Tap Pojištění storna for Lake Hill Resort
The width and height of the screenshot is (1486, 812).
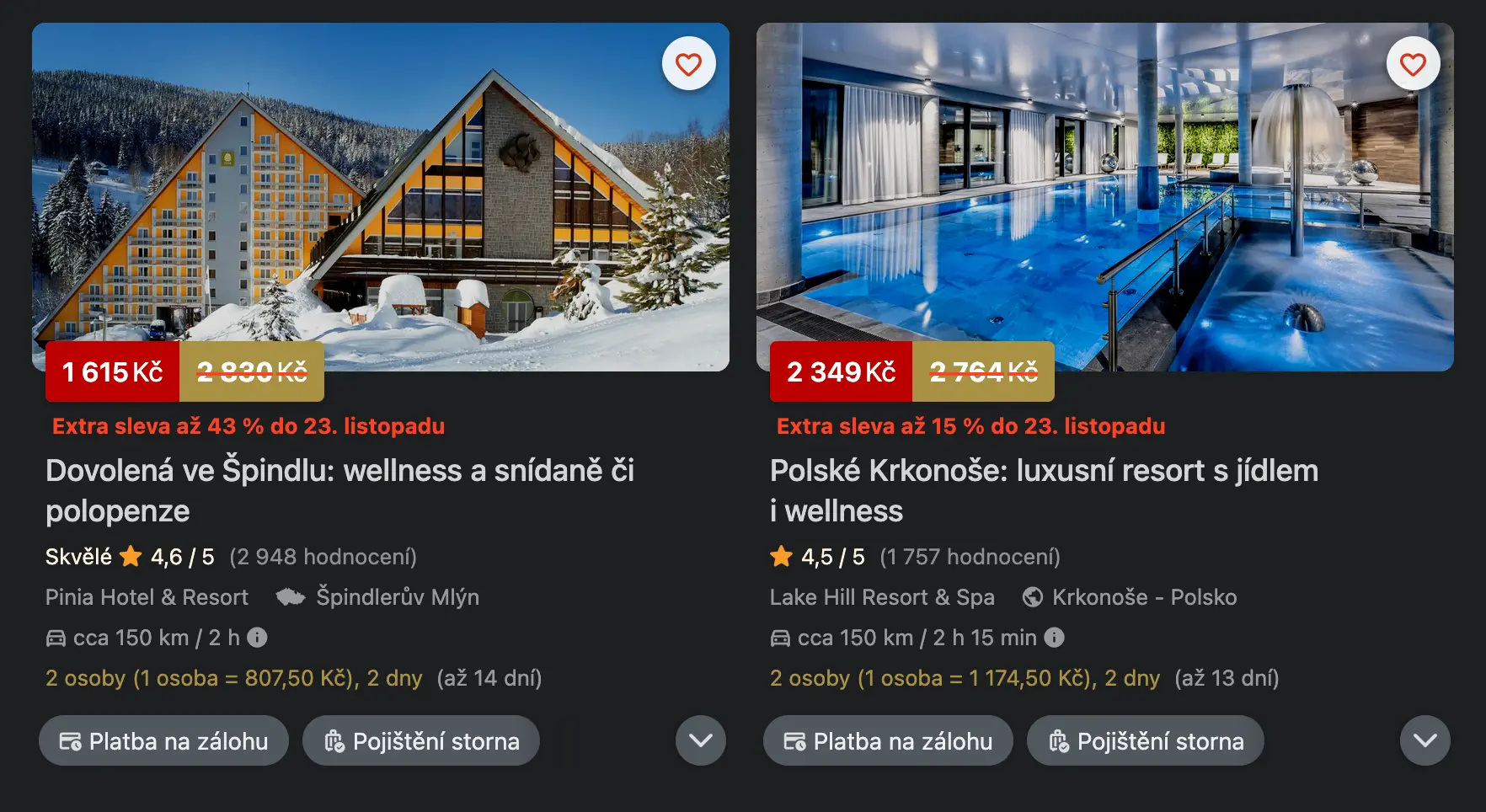pyautogui.click(x=1146, y=741)
